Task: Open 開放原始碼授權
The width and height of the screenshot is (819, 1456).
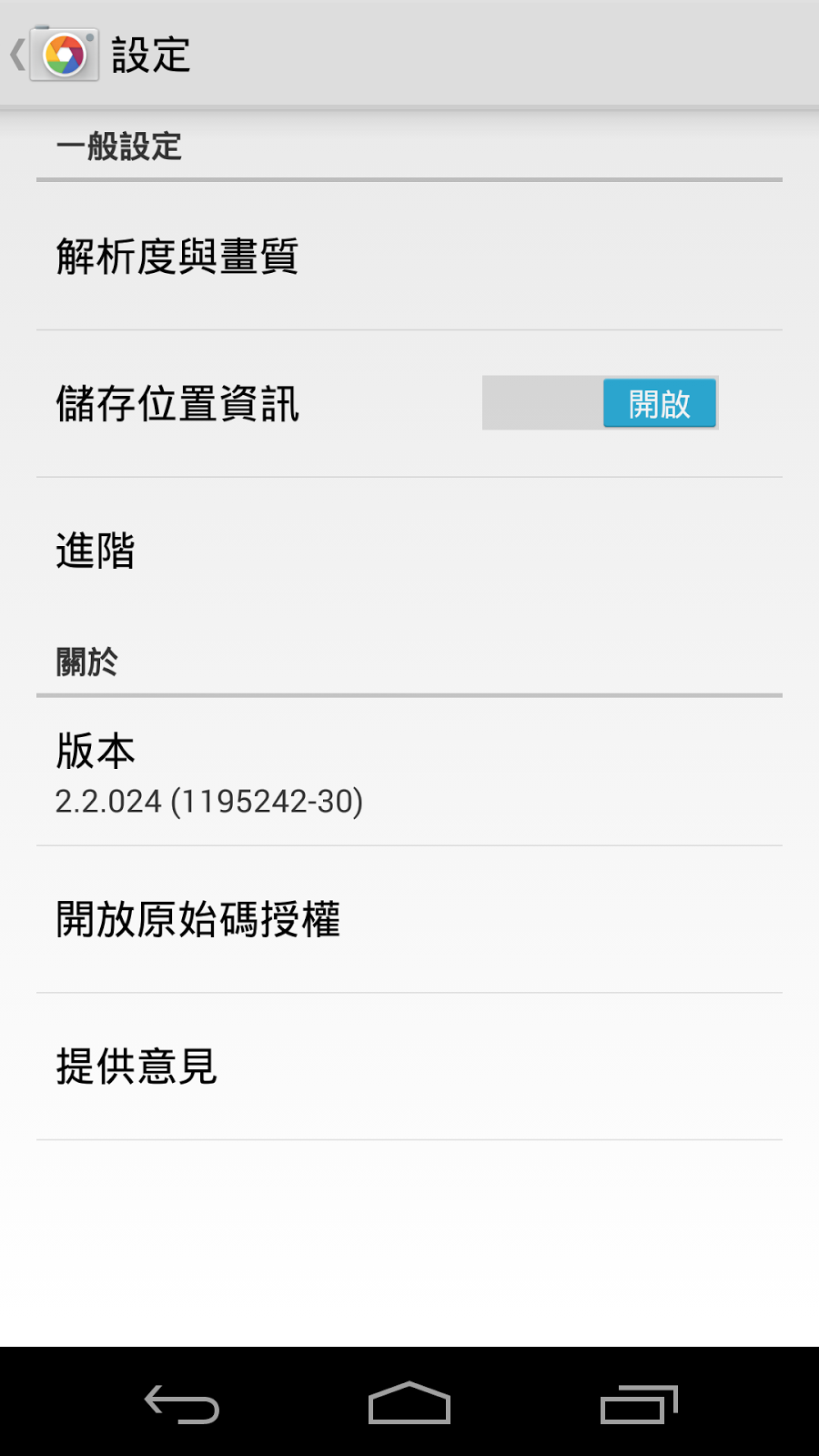Action: (x=409, y=919)
